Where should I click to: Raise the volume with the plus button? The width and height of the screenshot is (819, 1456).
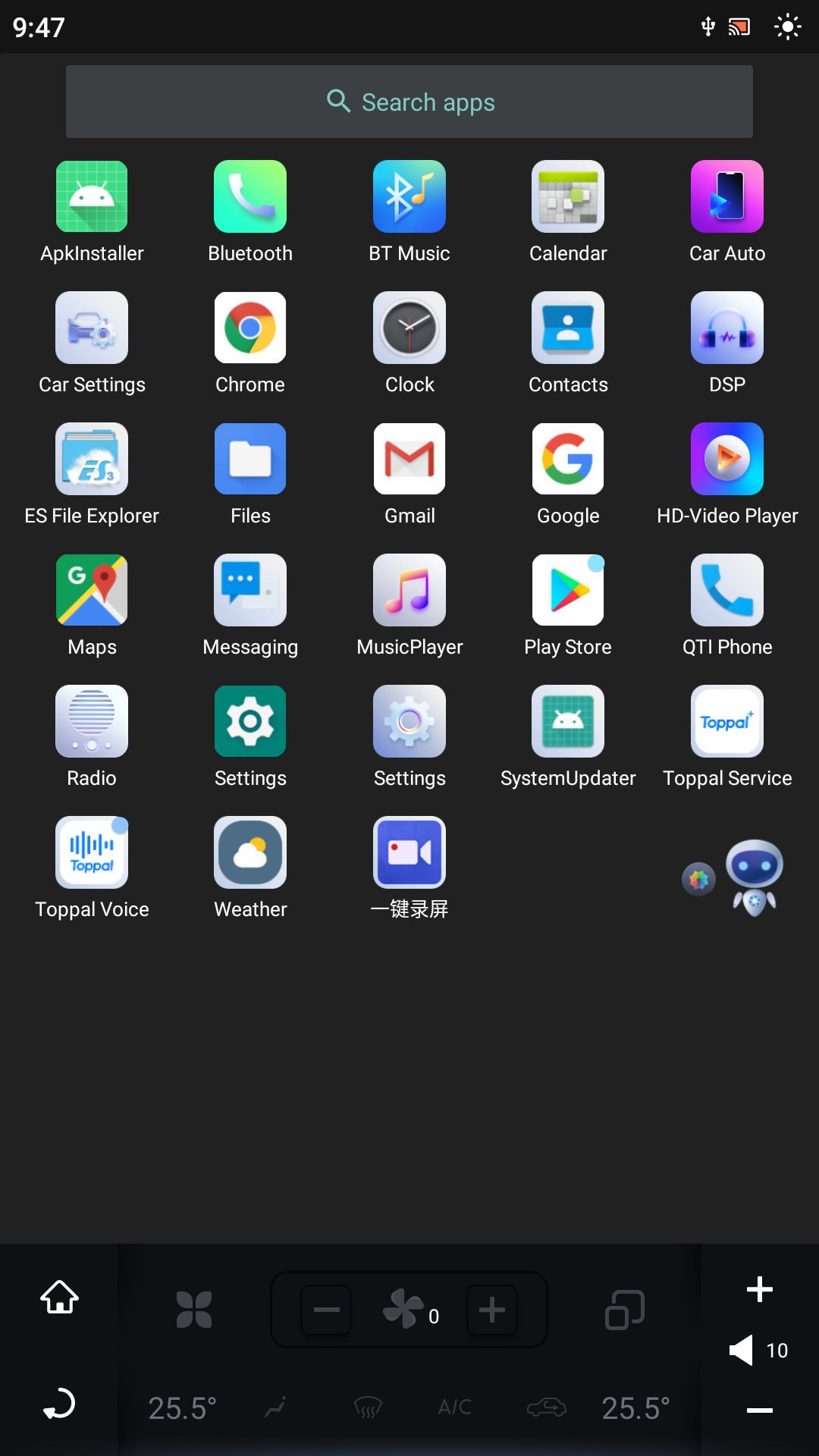[x=759, y=1289]
